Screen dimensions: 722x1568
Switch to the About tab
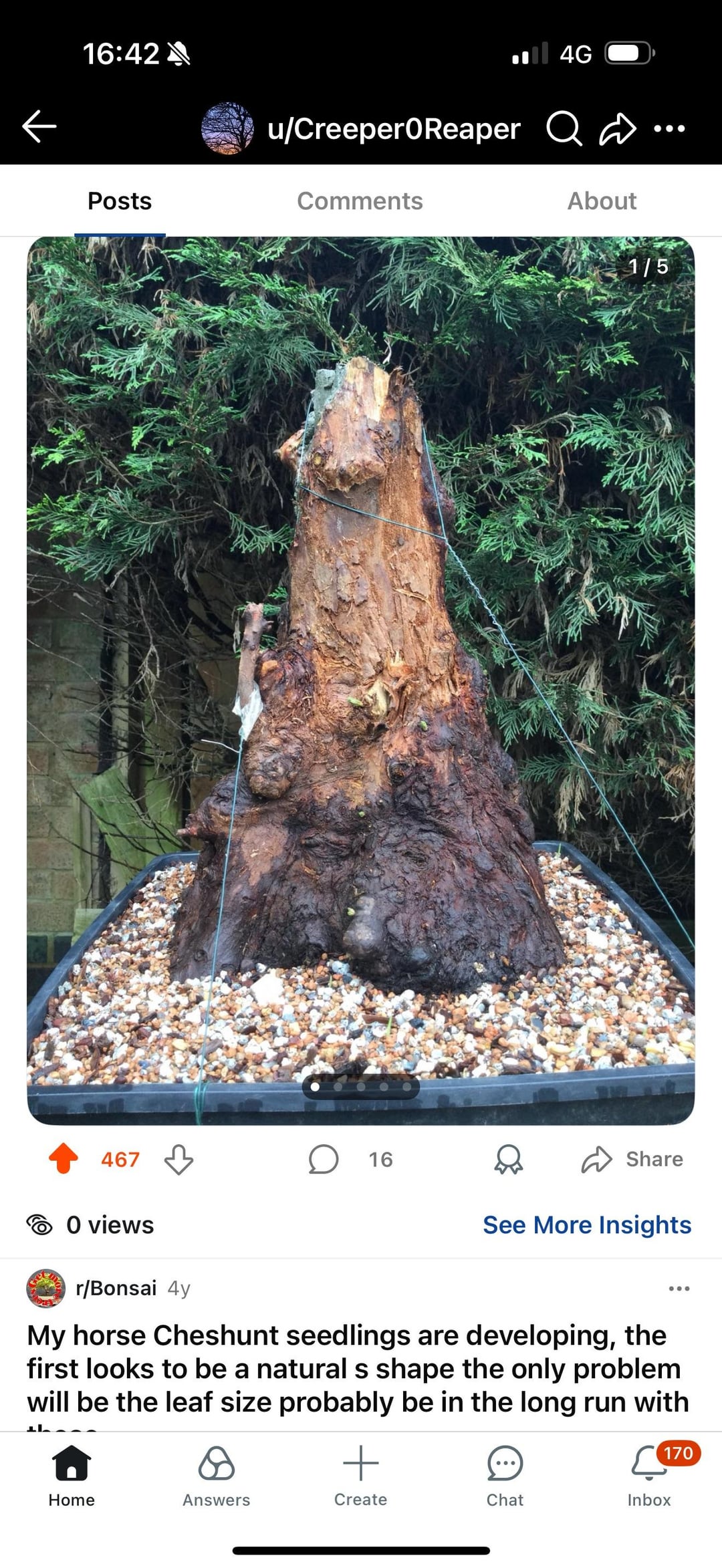[602, 201]
